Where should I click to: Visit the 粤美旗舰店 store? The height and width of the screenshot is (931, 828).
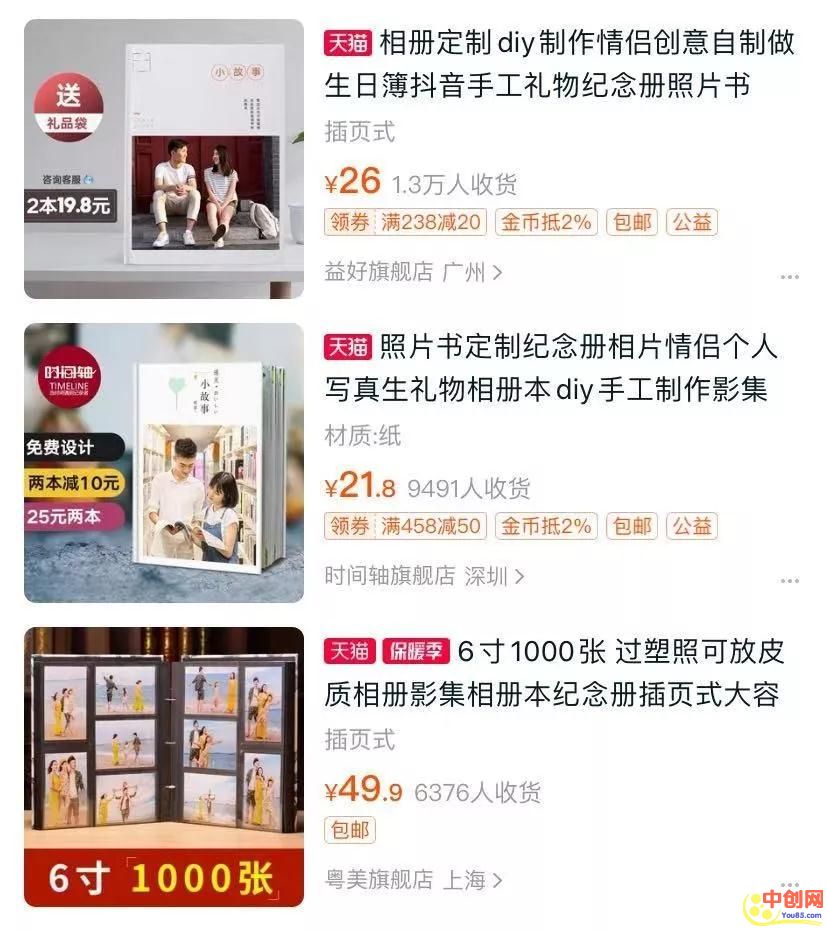[x=412, y=880]
